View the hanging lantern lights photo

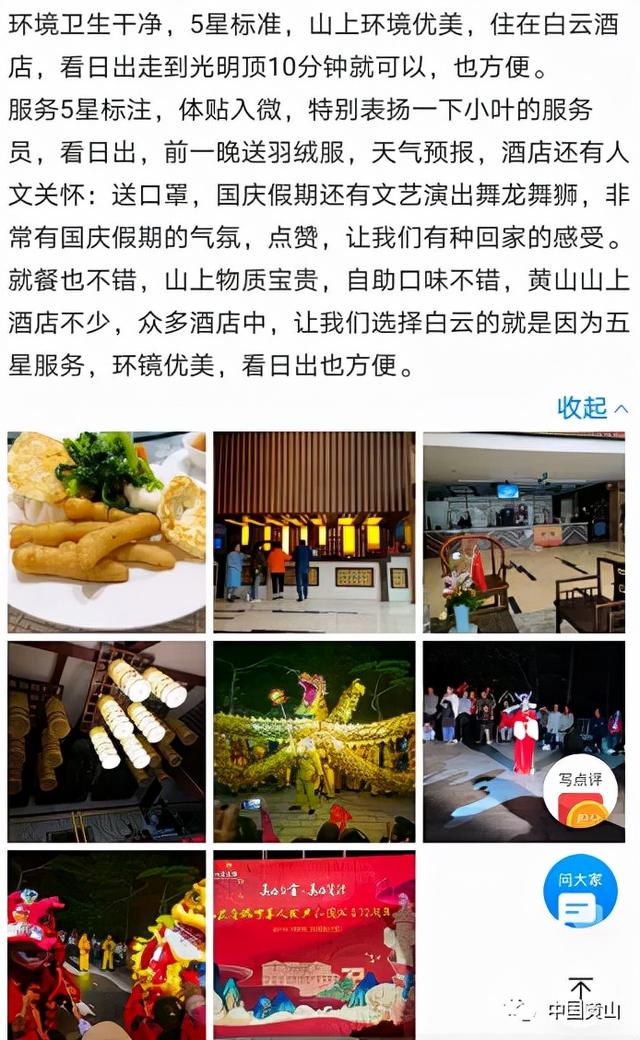[x=106, y=741]
